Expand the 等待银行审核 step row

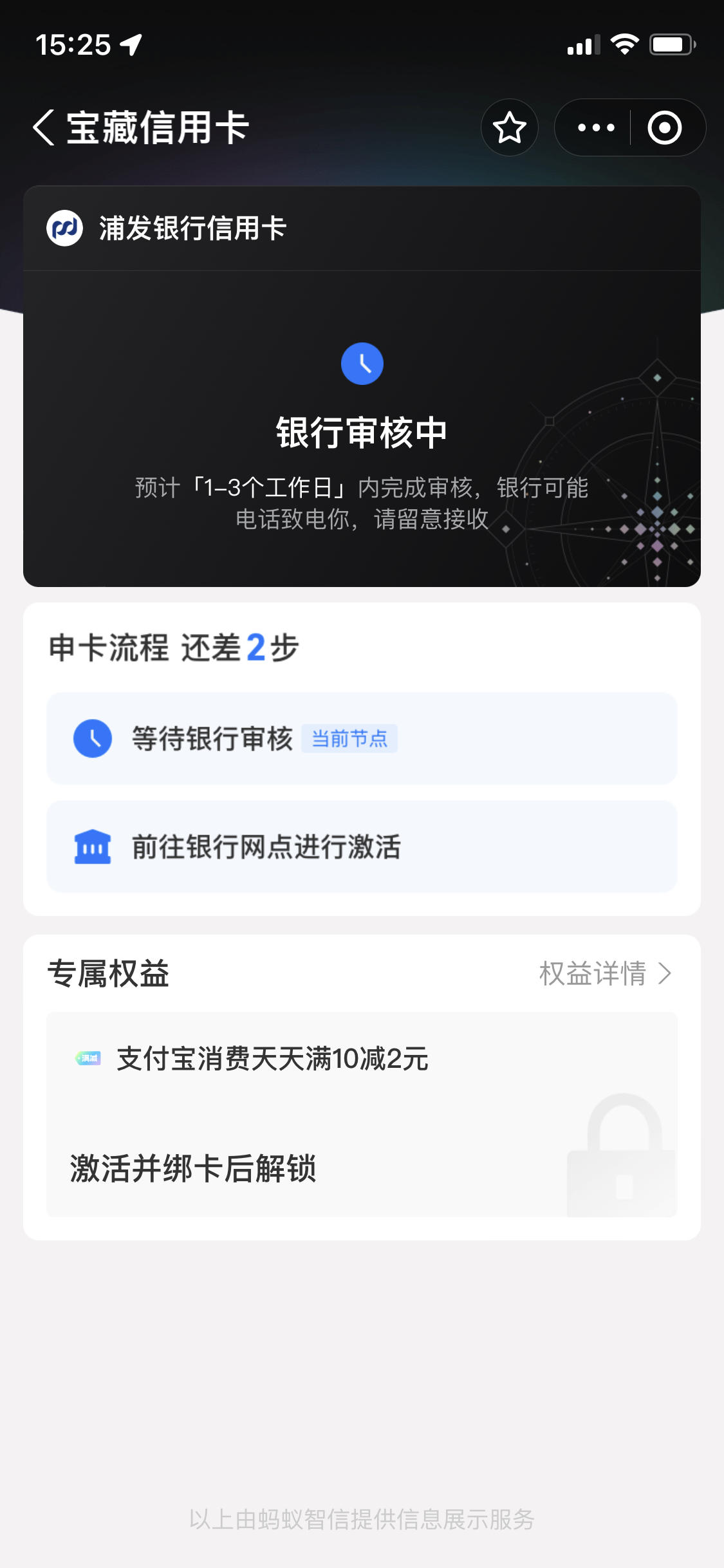pyautogui.click(x=362, y=740)
